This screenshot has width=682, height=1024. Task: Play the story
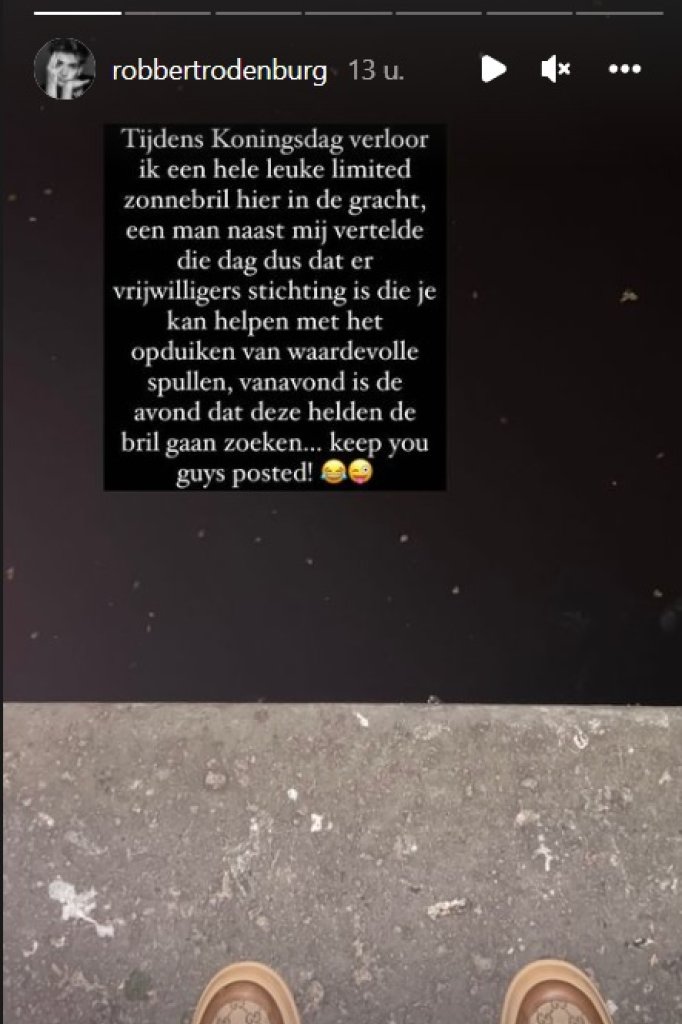492,69
